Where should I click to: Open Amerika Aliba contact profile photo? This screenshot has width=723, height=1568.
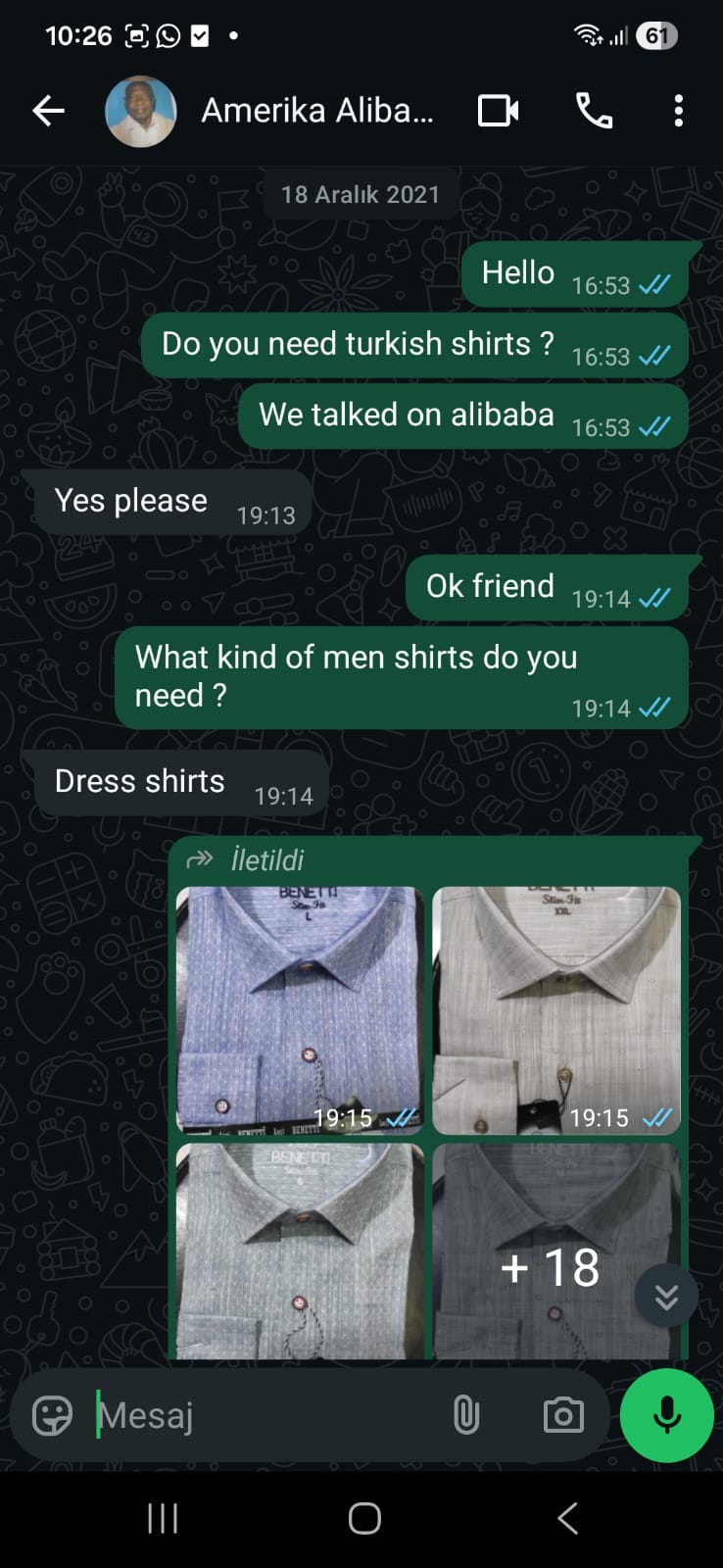(140, 112)
